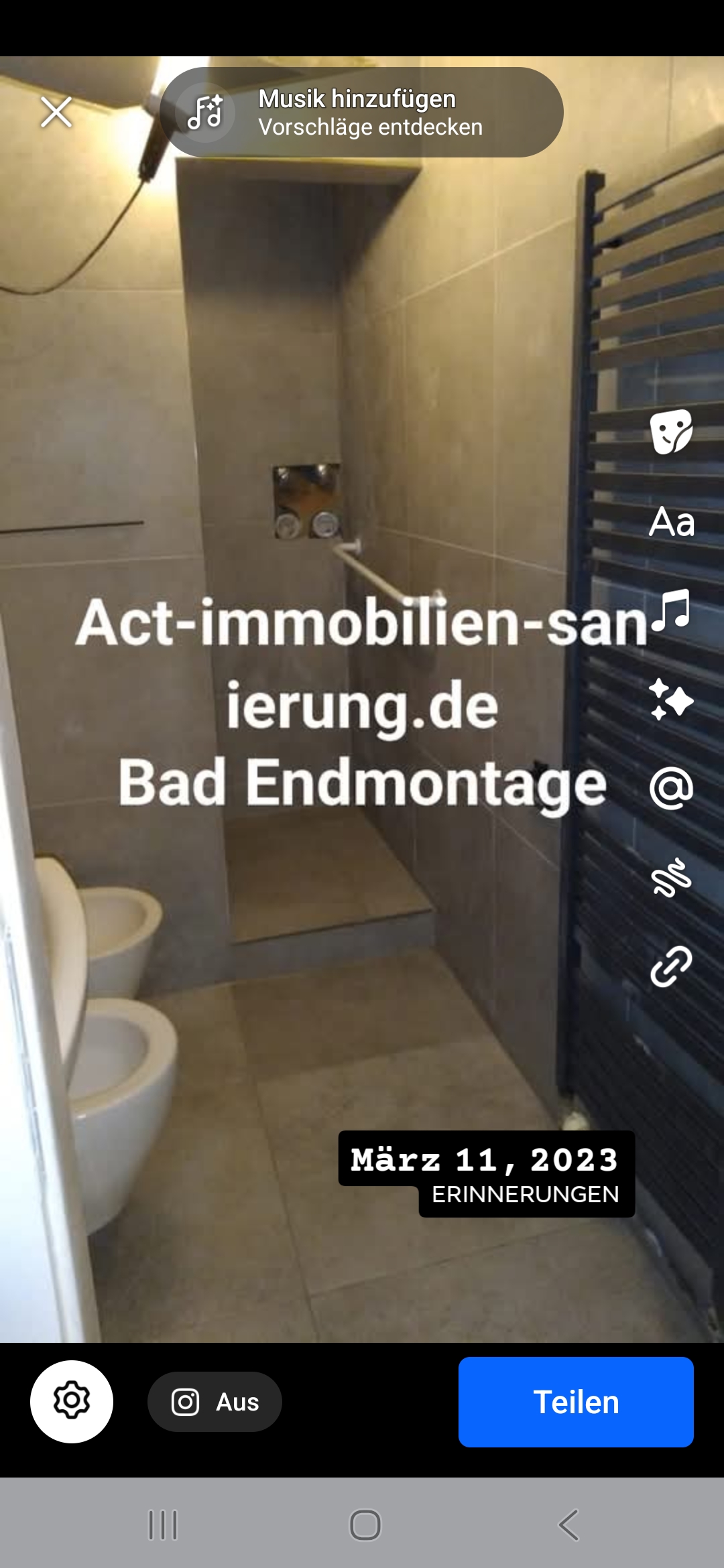Viewport: 724px width, 1568px height.
Task: Open recent apps from the navigation bar
Action: click(162, 1525)
